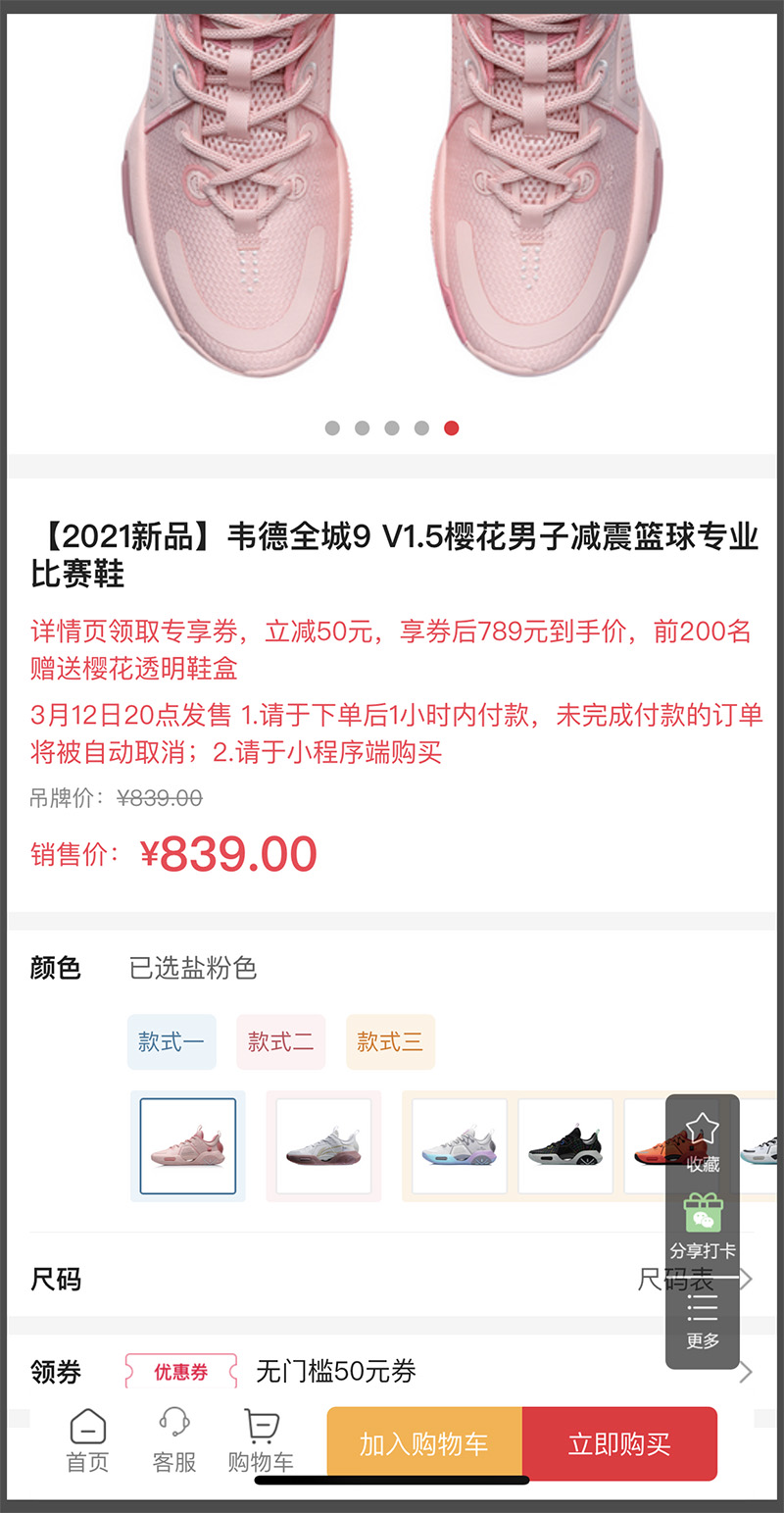Add item to favorites with 收藏 star
Image resolution: width=784 pixels, height=1513 pixels.
(x=703, y=1140)
